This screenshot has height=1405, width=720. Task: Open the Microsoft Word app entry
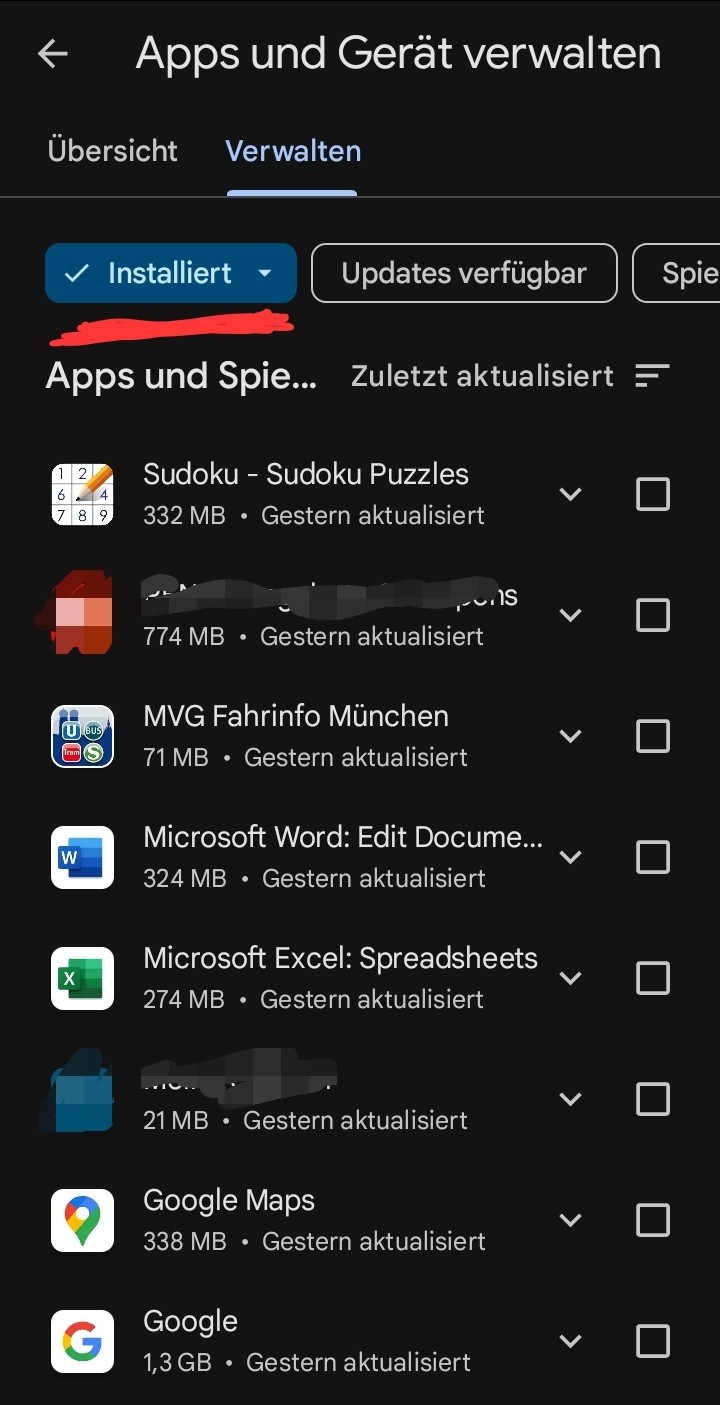(340, 857)
